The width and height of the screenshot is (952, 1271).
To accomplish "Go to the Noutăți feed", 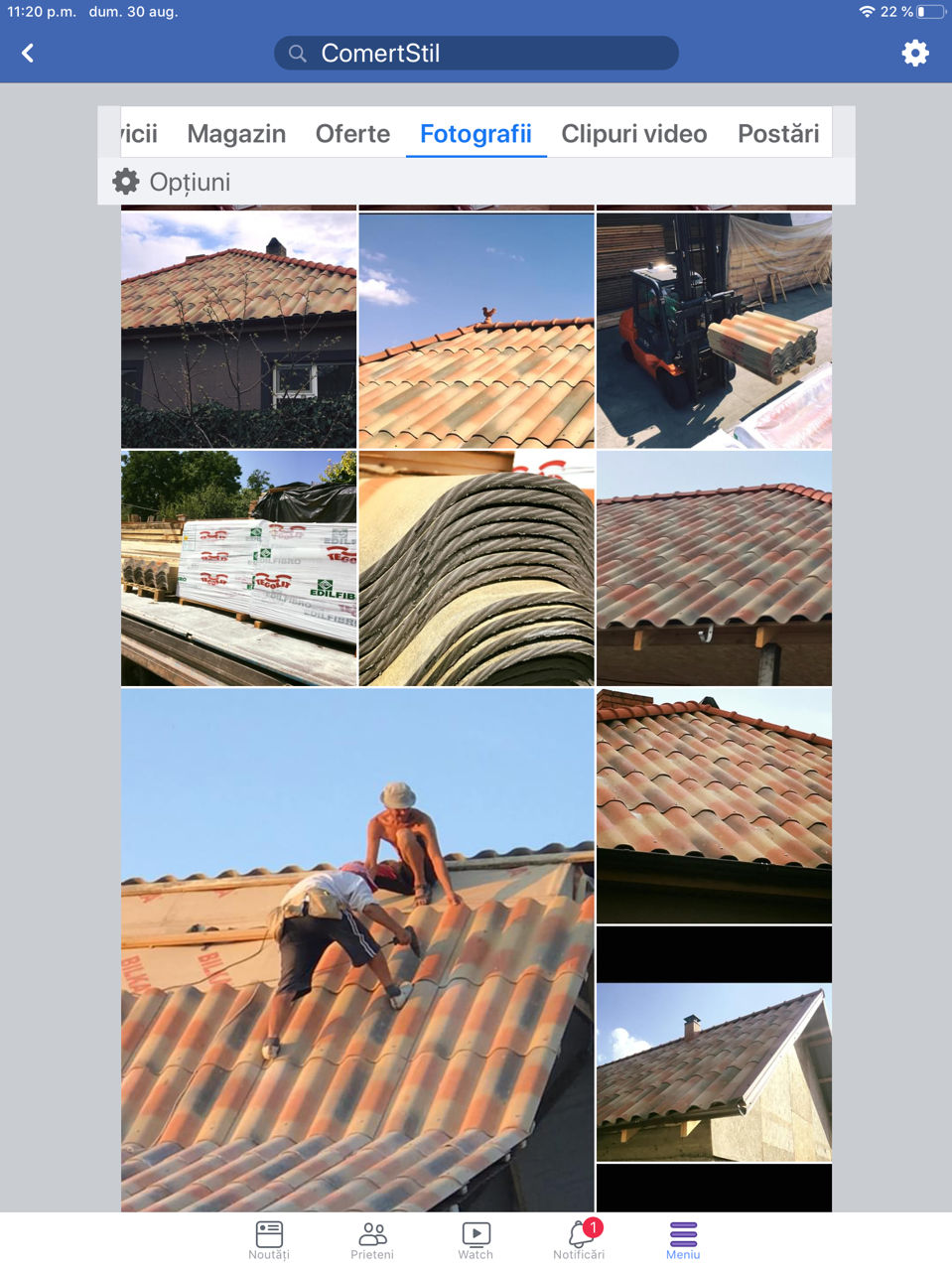I will (269, 1240).
